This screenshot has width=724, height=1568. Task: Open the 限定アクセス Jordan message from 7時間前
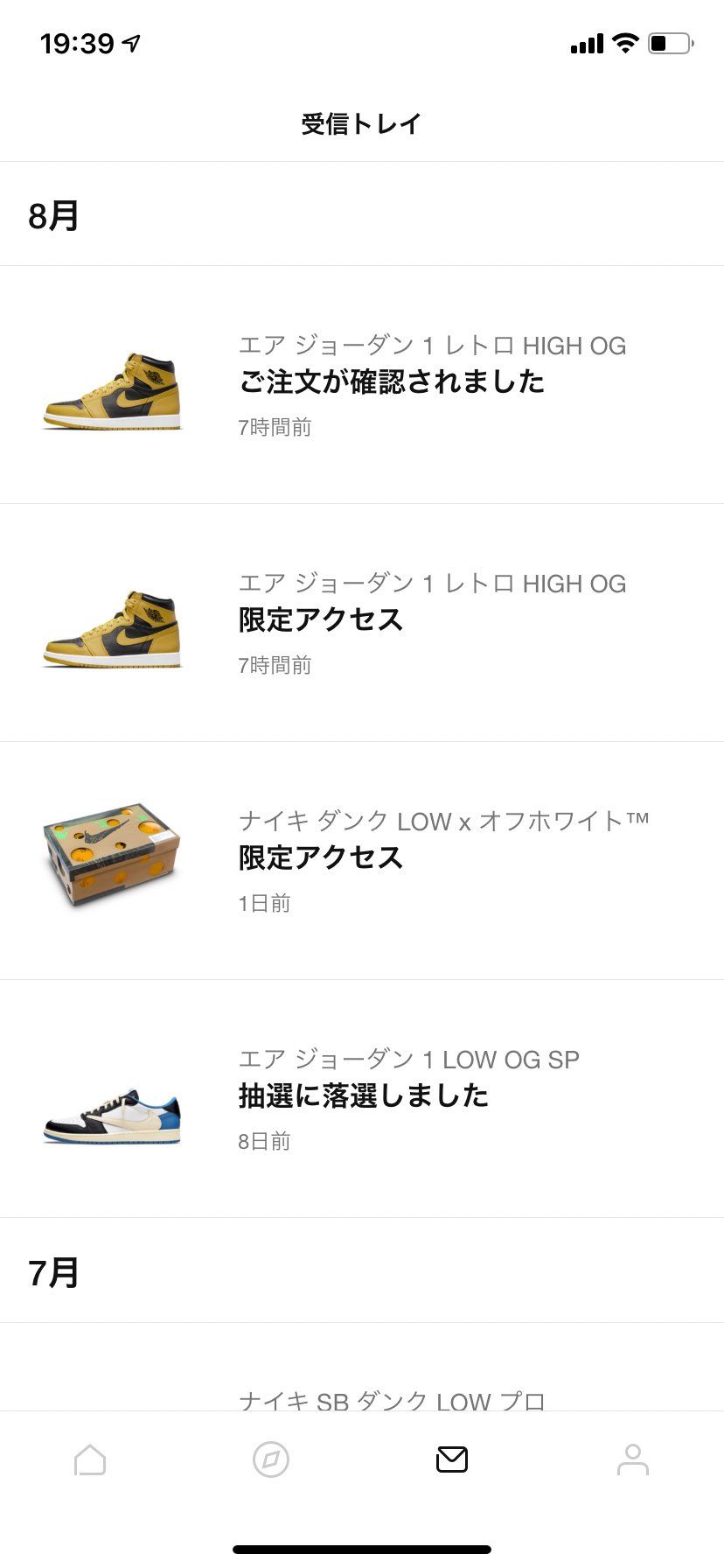[x=362, y=619]
